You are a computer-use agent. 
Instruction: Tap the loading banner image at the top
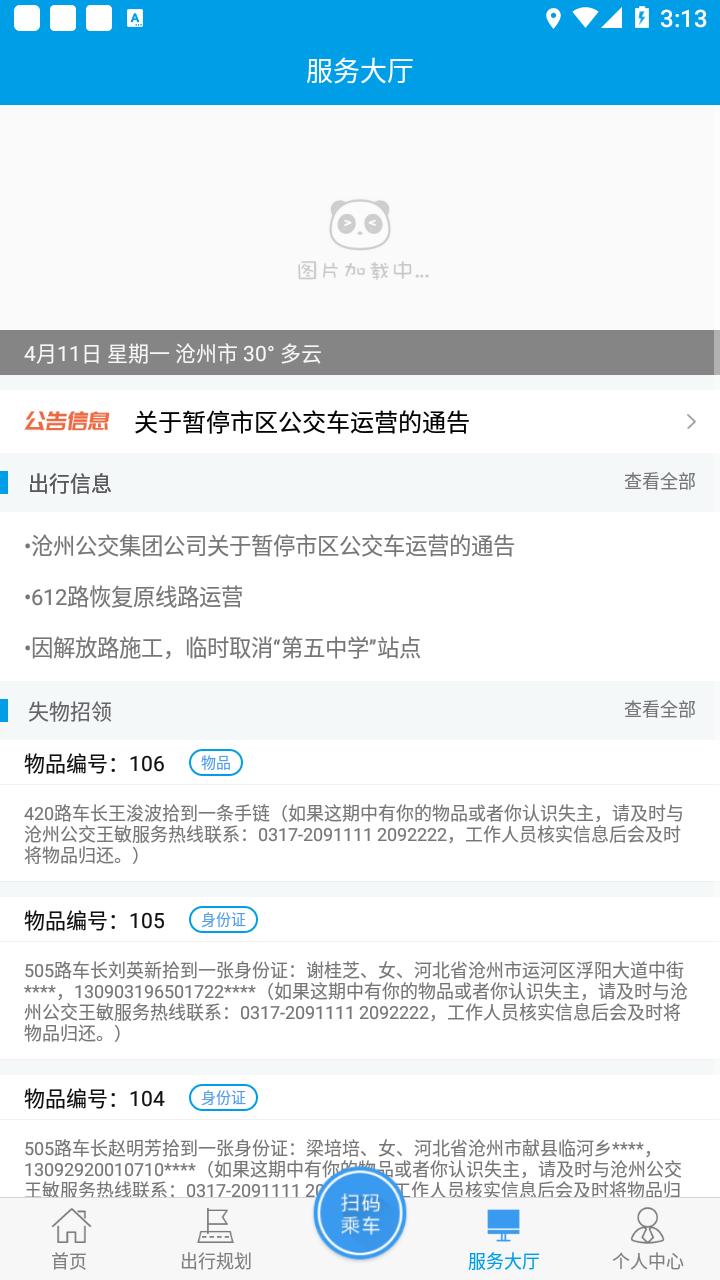click(x=360, y=218)
